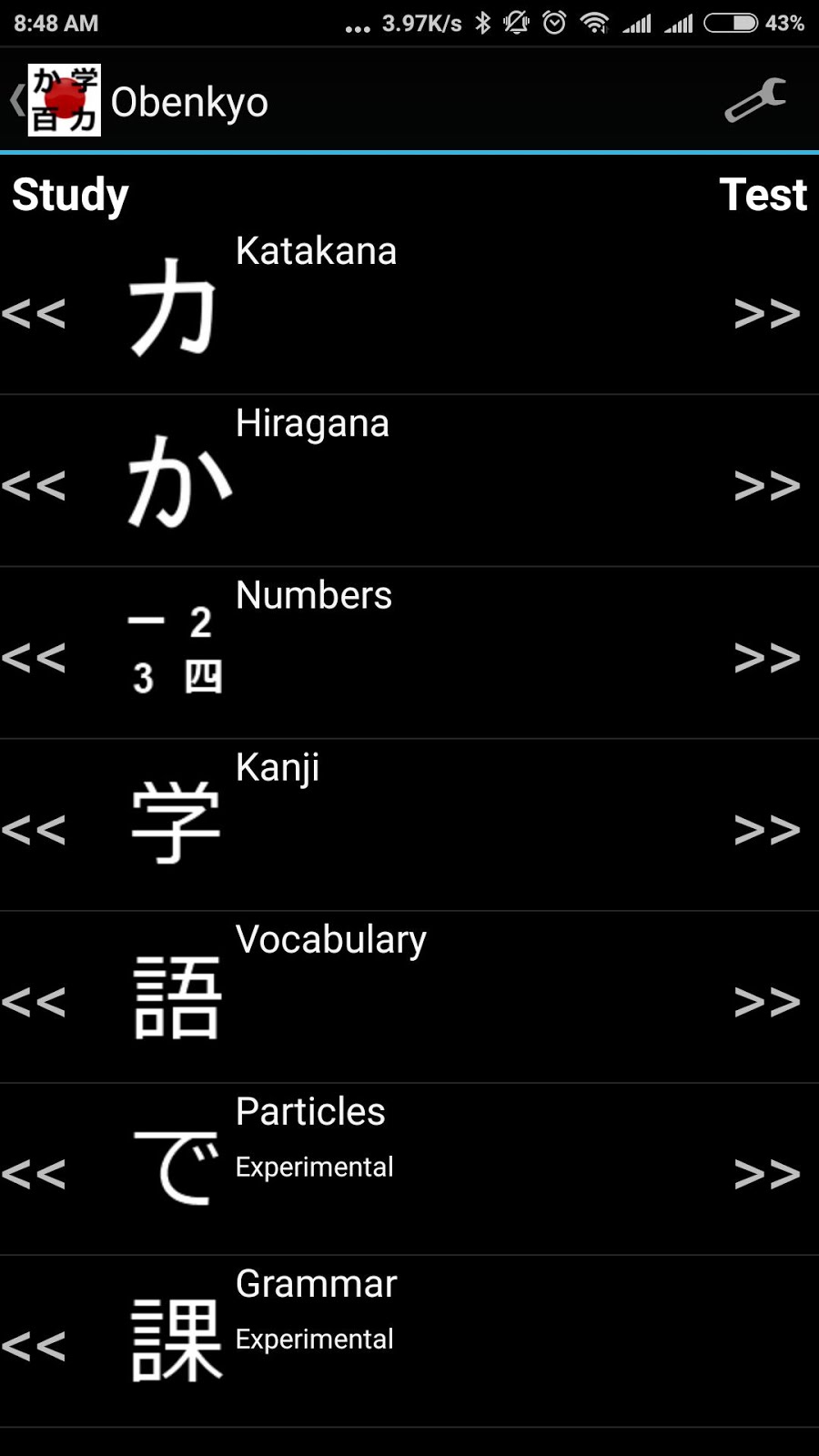Open Katakana study with the << arrows
819x1456 pixels.
34,314
